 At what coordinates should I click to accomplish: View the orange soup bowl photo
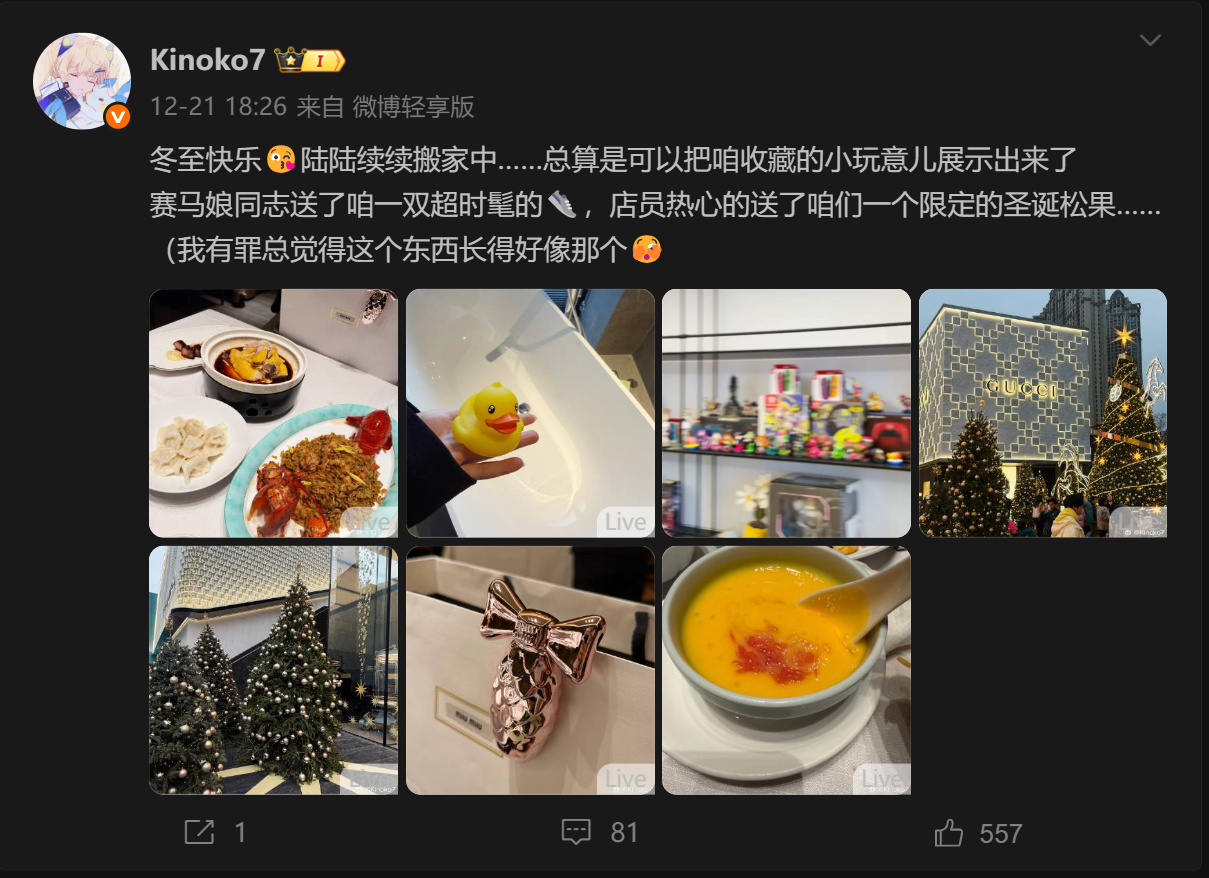pyautogui.click(x=786, y=670)
